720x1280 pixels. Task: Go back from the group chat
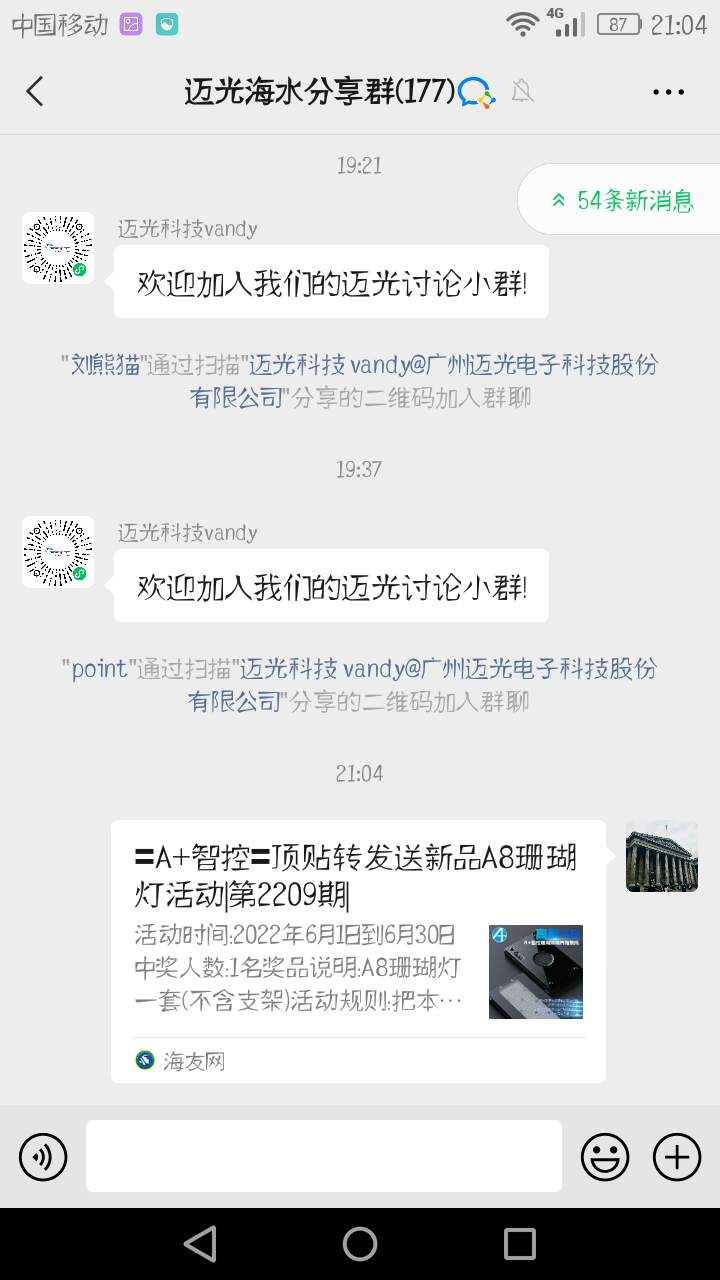[x=35, y=92]
